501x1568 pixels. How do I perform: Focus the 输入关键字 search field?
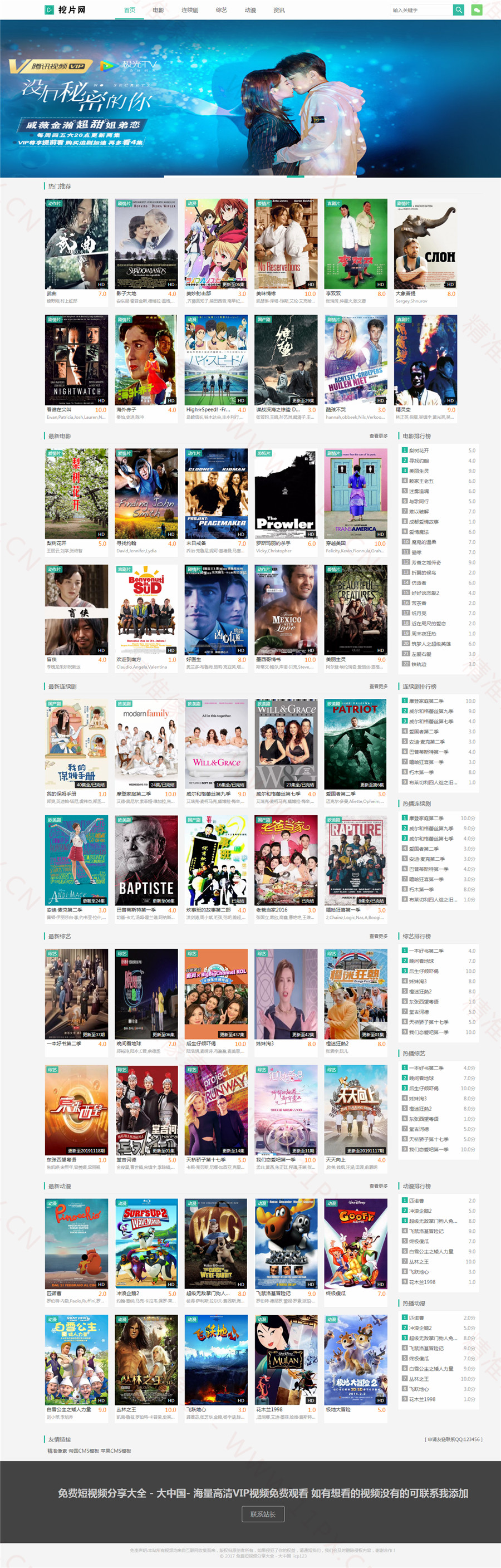tap(421, 9)
